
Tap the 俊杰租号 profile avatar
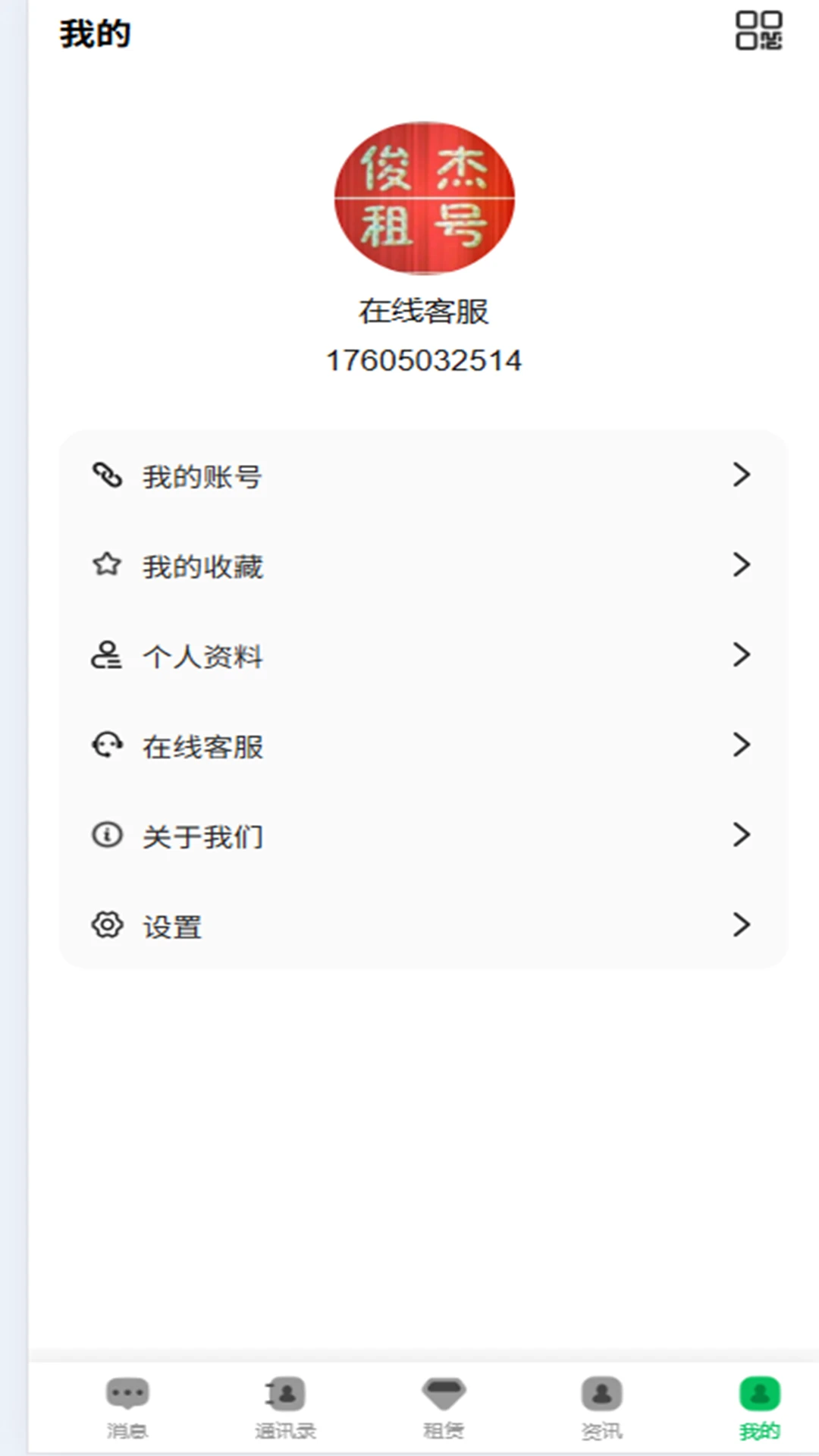point(424,198)
